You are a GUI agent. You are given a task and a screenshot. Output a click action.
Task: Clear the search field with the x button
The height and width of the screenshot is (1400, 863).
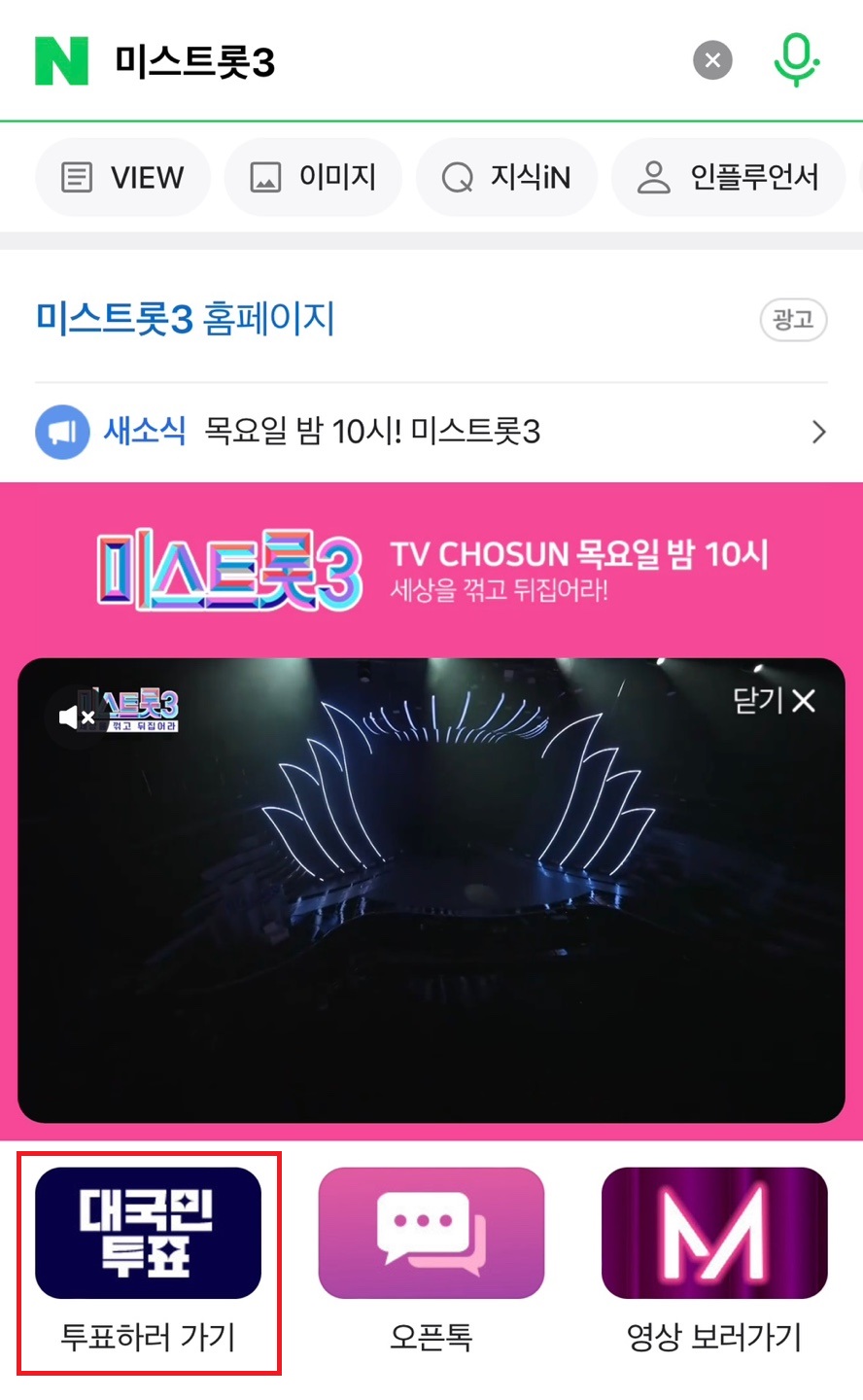[x=712, y=59]
